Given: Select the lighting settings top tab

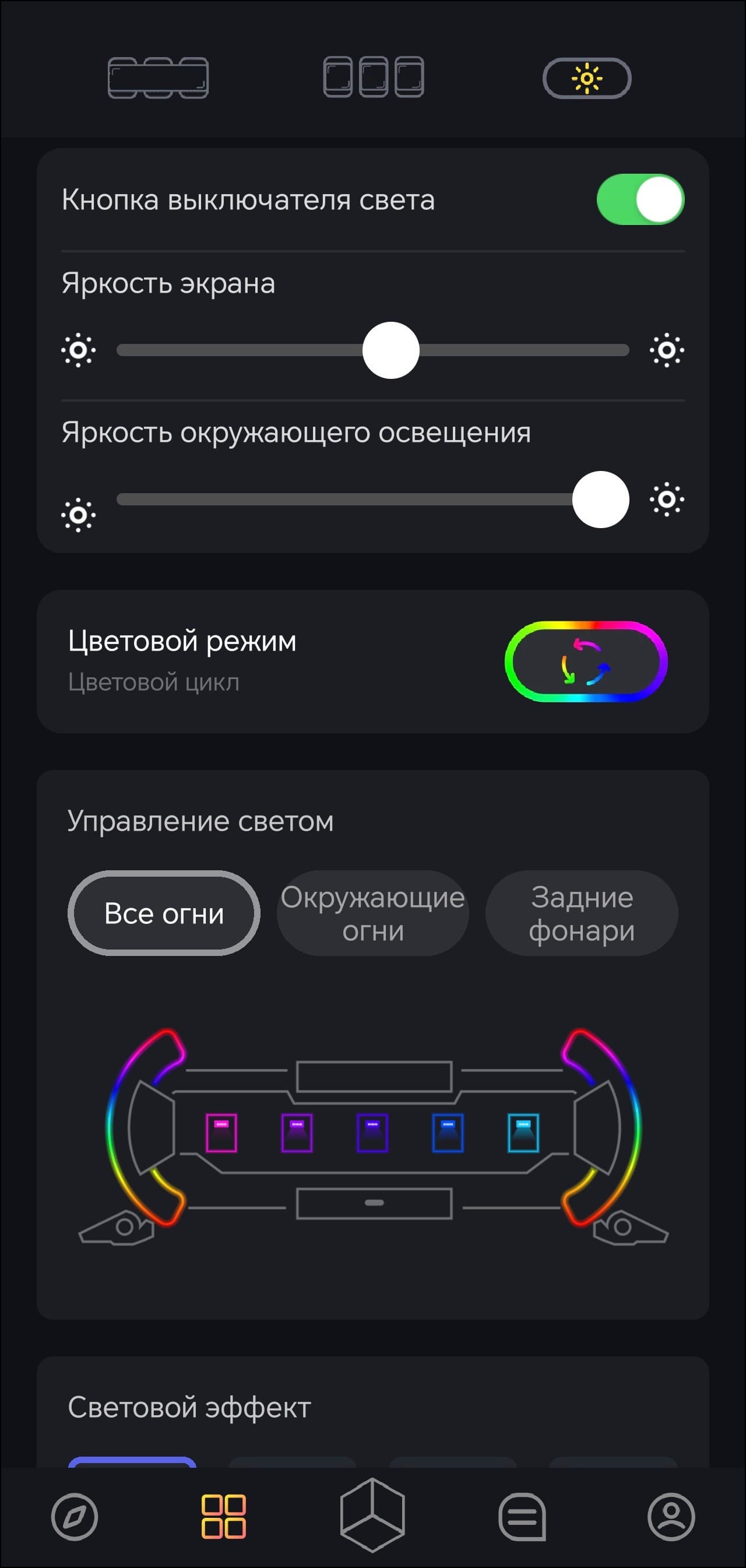Looking at the screenshot, I should click(x=586, y=78).
